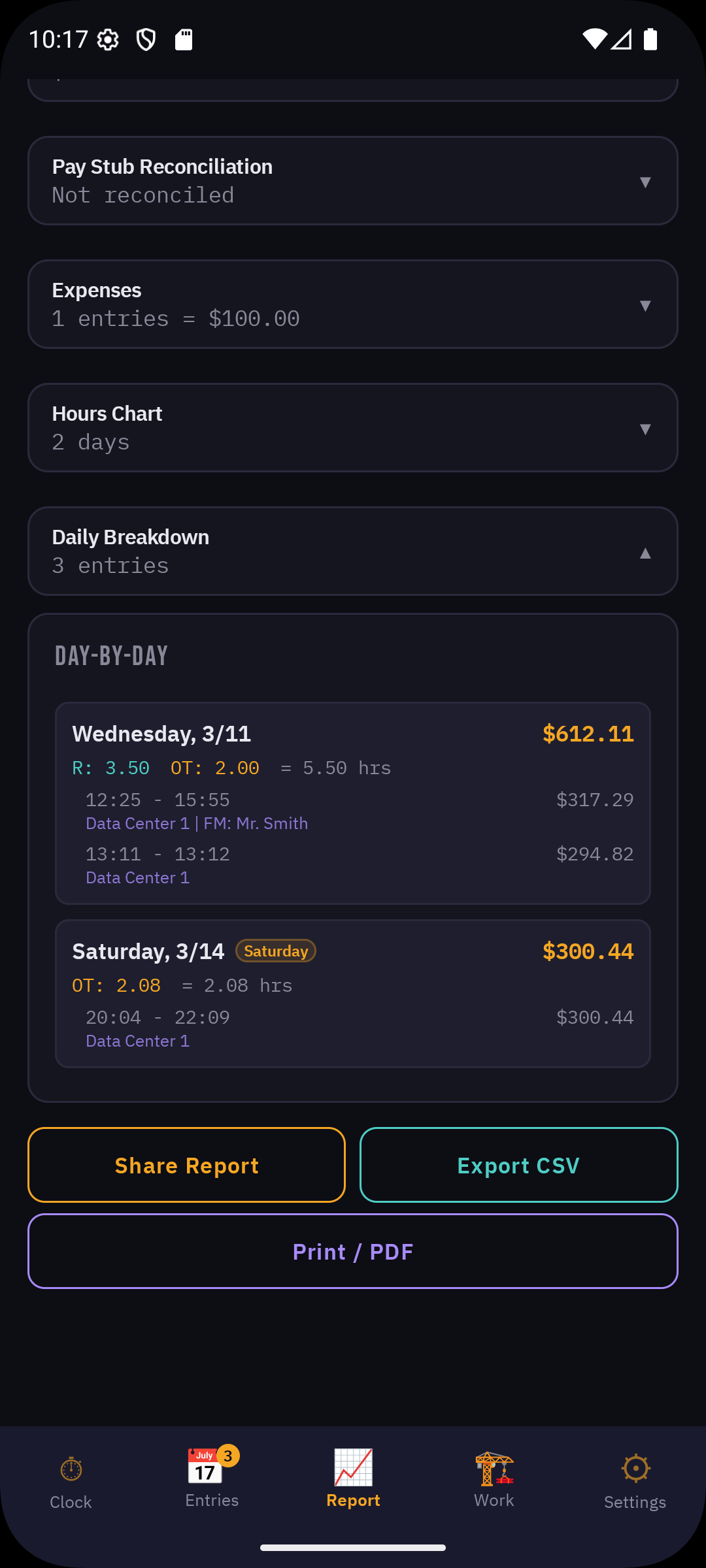
Task: Tap the Export CSV button
Action: pos(518,1165)
